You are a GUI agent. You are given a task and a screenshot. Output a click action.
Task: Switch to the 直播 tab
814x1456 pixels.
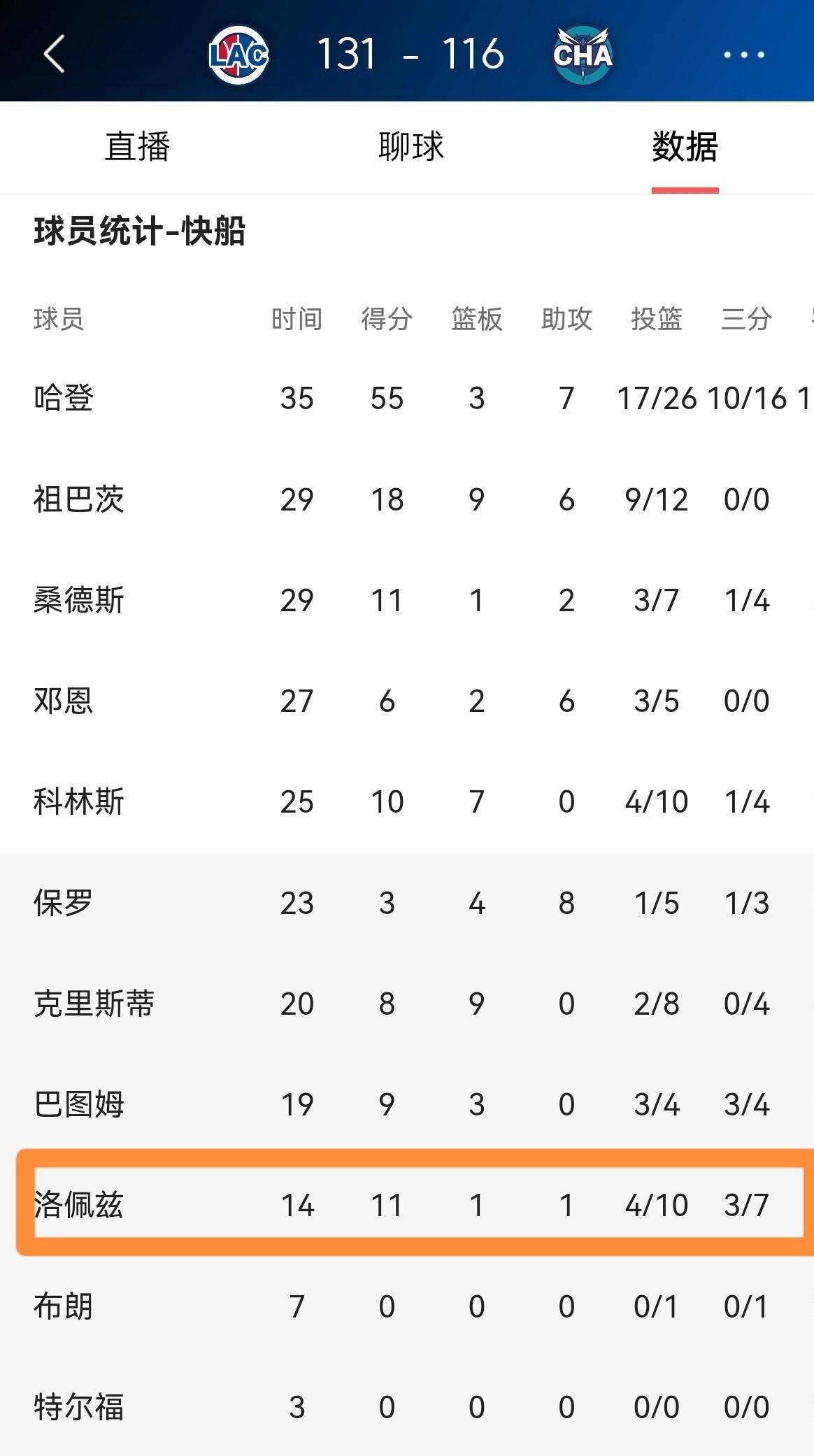(x=137, y=147)
